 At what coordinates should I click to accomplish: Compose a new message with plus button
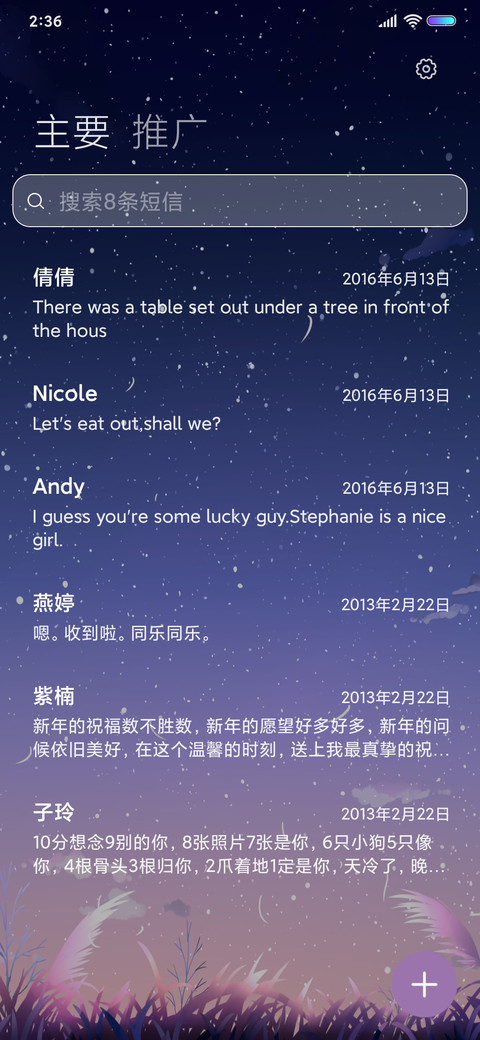[424, 984]
